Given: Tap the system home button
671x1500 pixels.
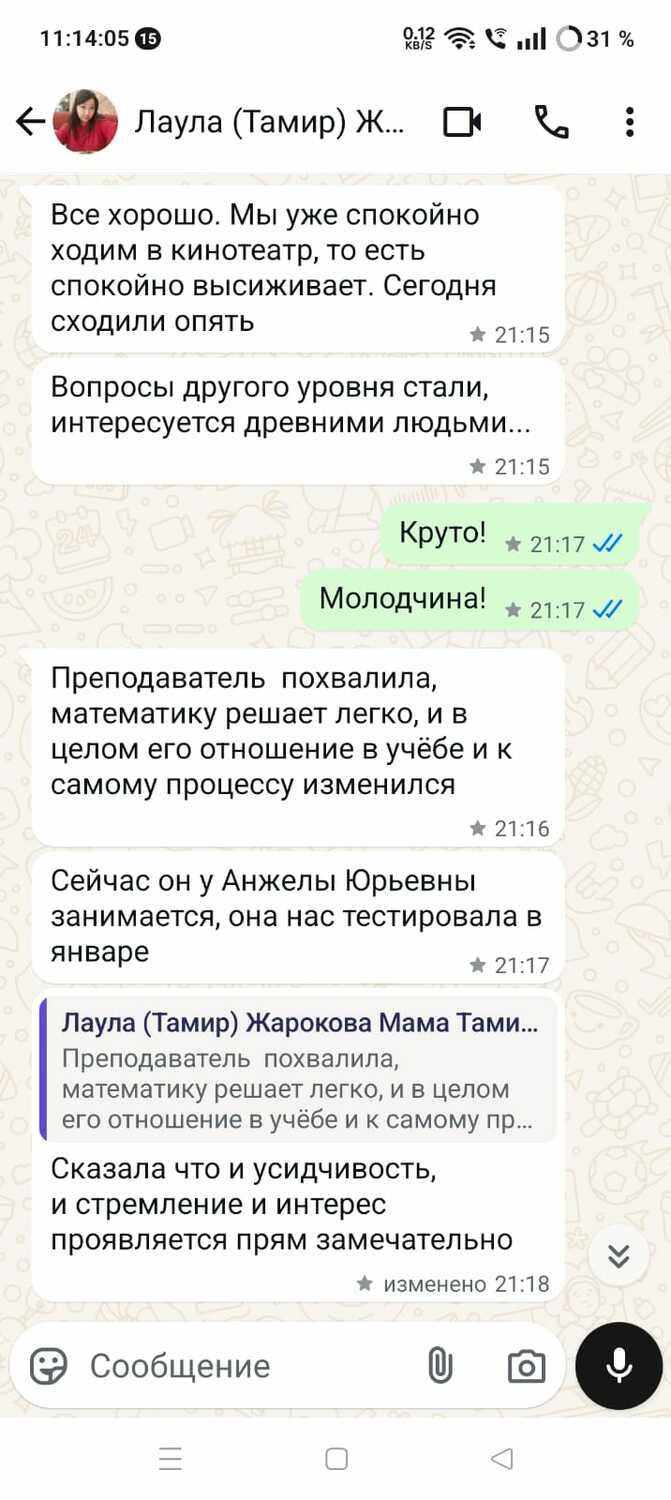Looking at the screenshot, I should [337, 1459].
